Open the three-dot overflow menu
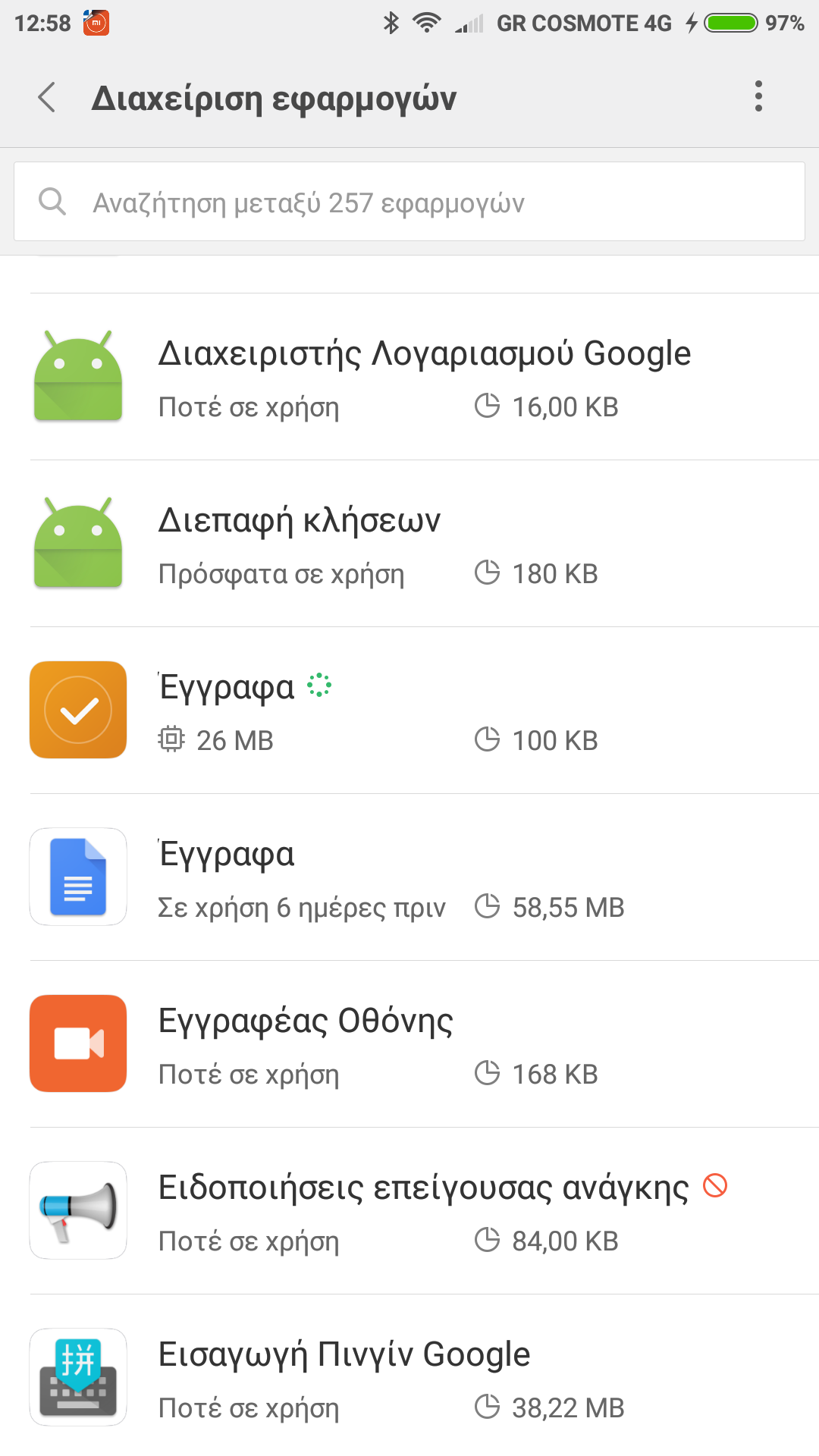The height and width of the screenshot is (1456, 819). [x=758, y=97]
